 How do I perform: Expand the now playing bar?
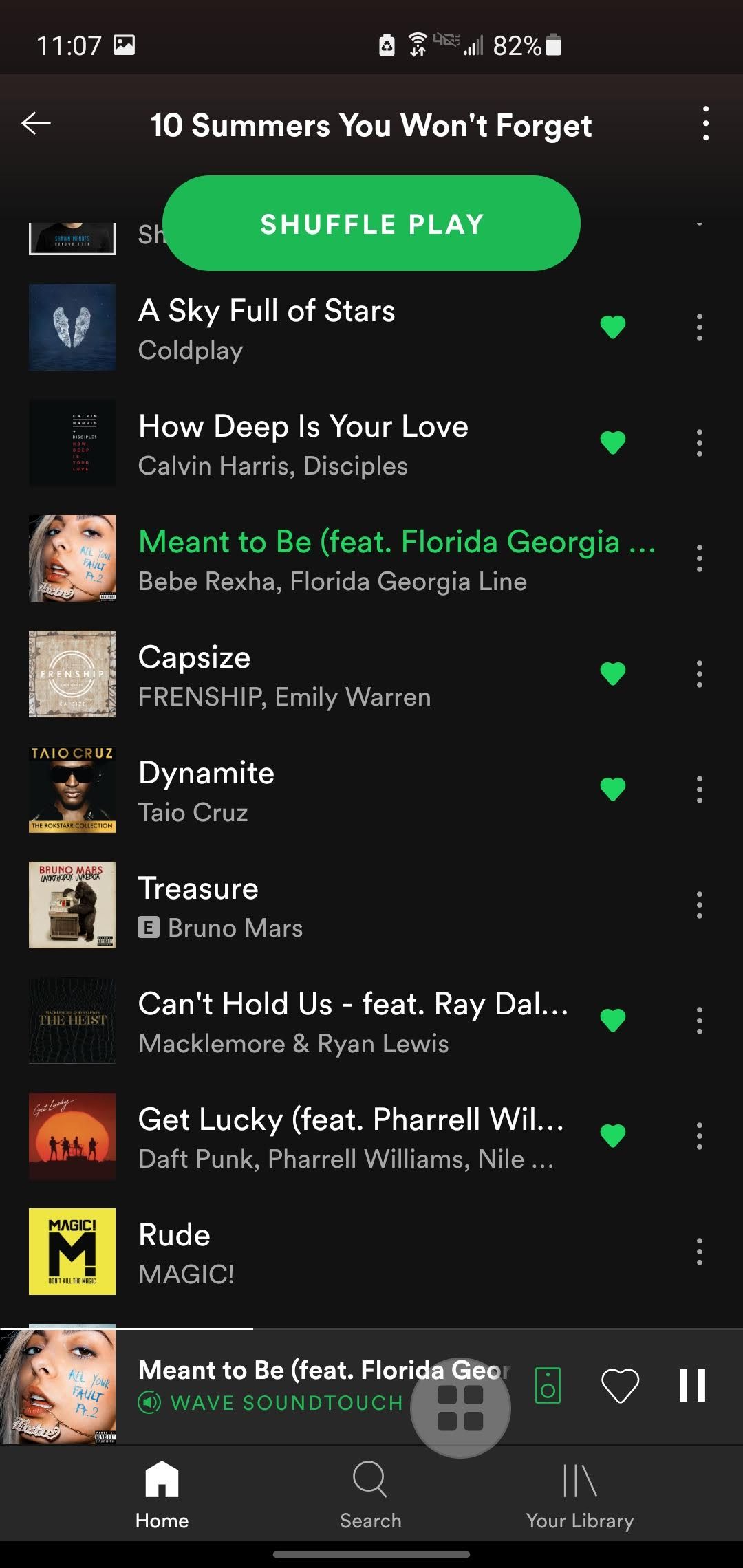(275, 1370)
